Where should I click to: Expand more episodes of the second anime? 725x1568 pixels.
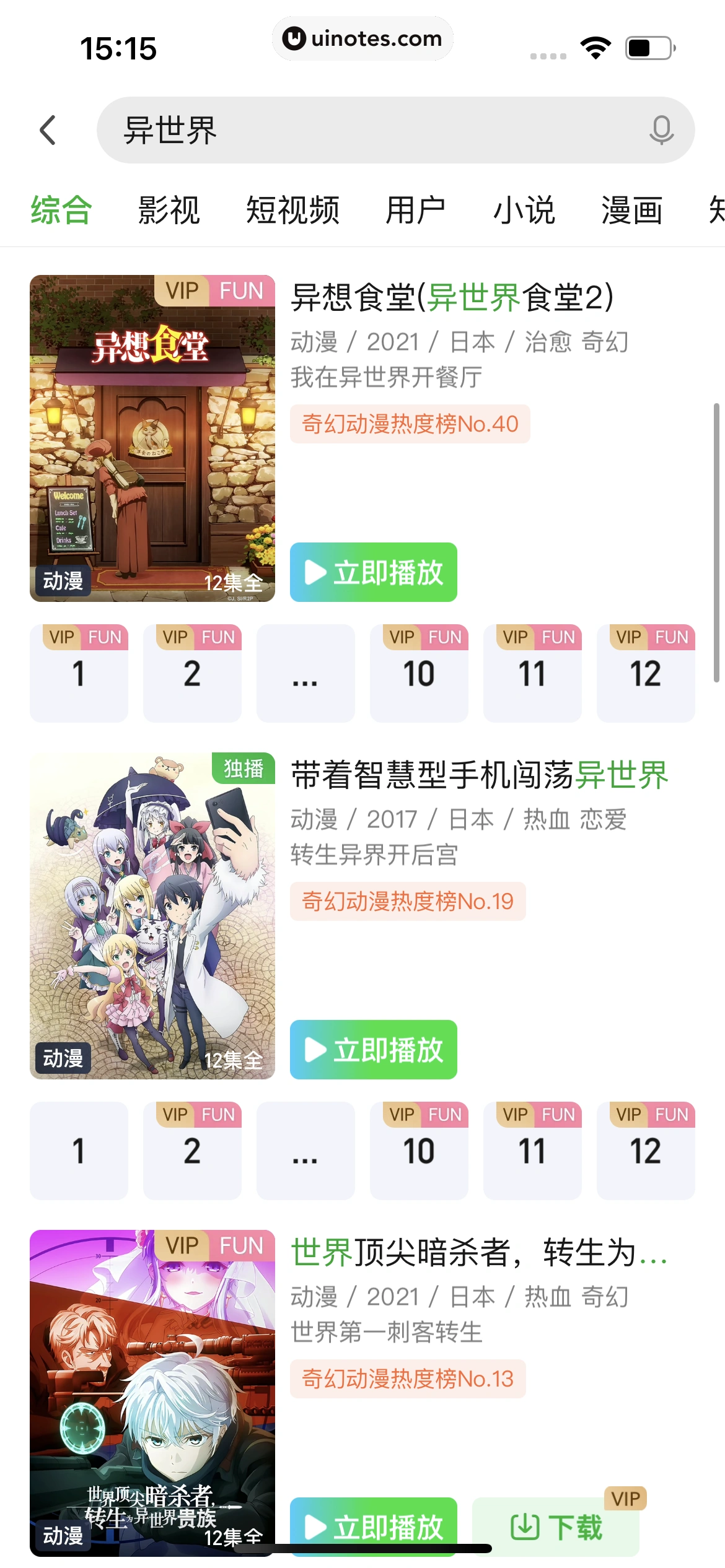(305, 1151)
